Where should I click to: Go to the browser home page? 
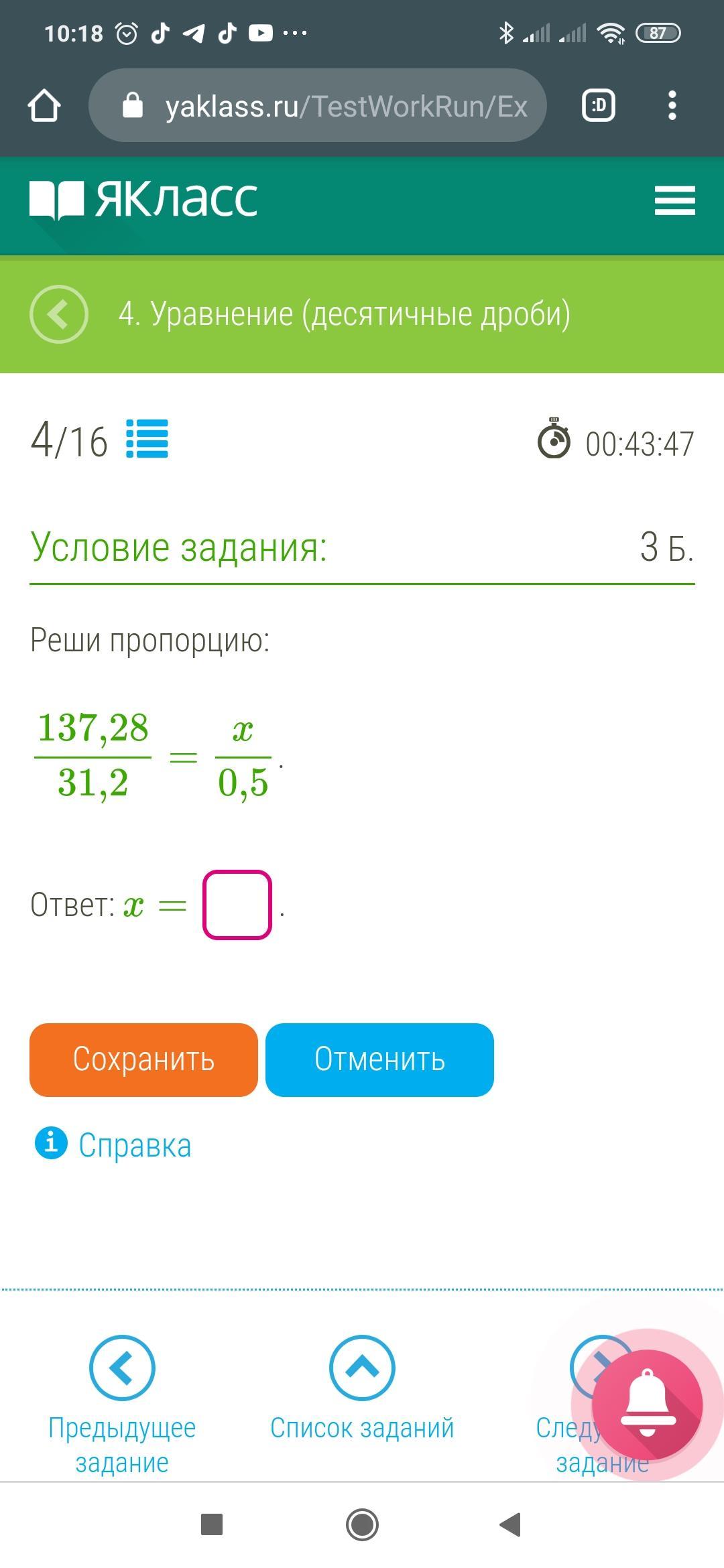(44, 106)
